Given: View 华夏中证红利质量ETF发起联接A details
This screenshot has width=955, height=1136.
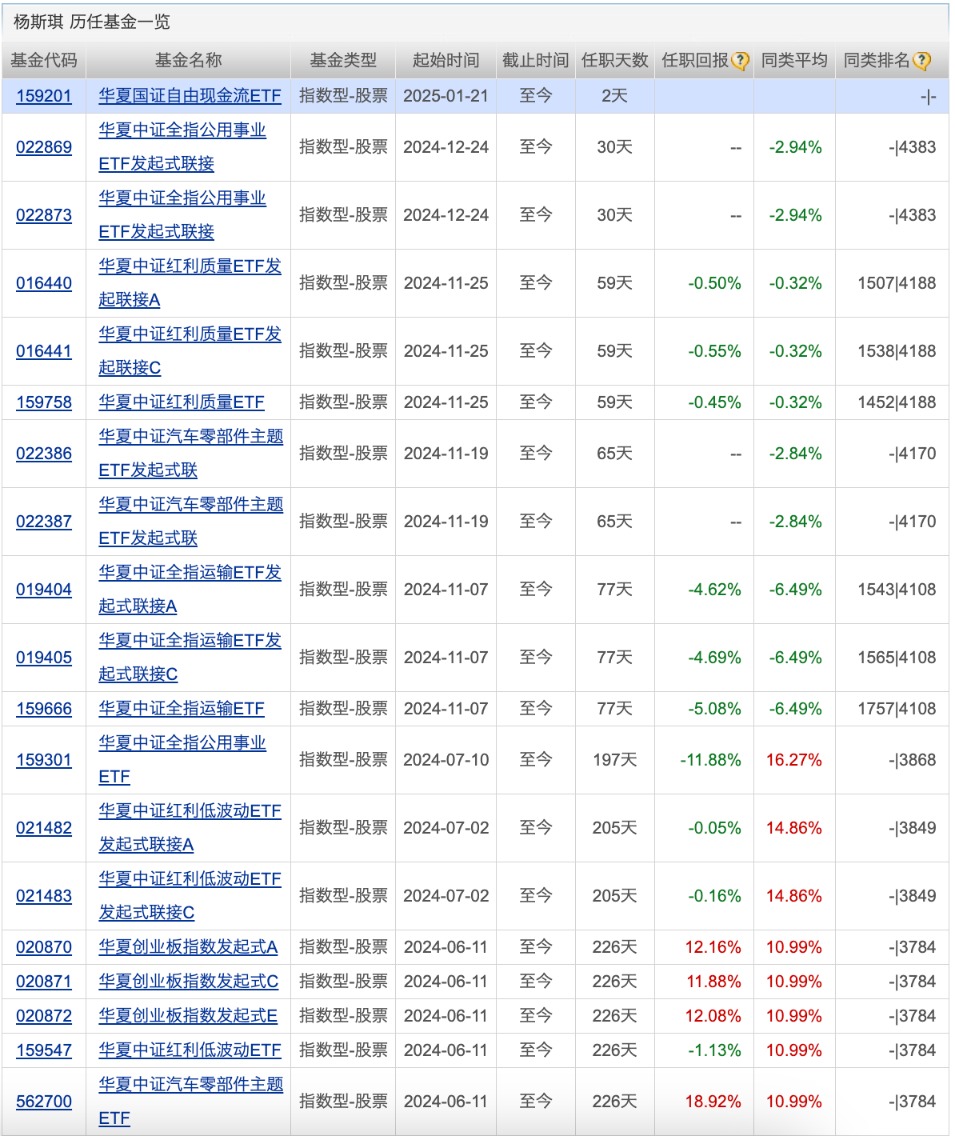Looking at the screenshot, I should [x=190, y=283].
